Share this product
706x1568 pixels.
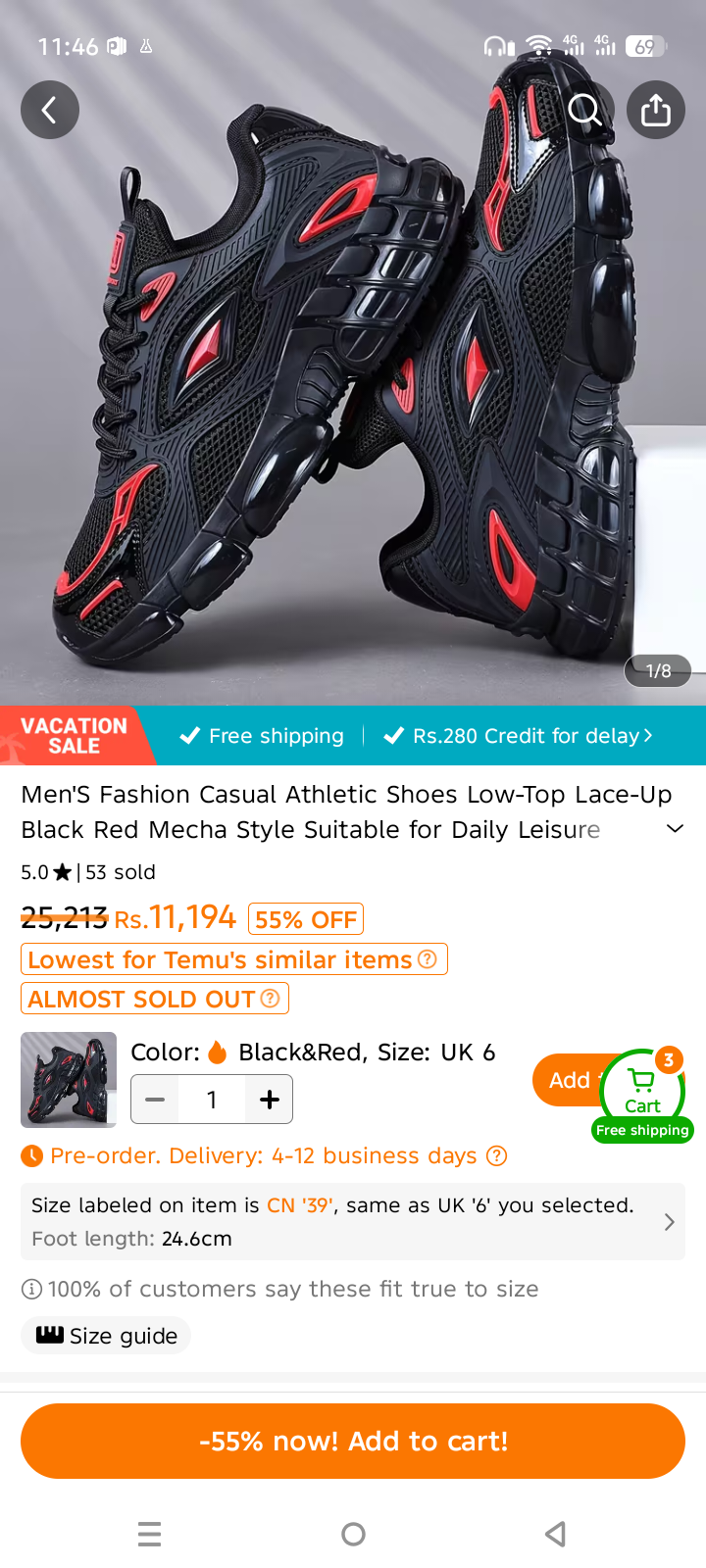(656, 110)
